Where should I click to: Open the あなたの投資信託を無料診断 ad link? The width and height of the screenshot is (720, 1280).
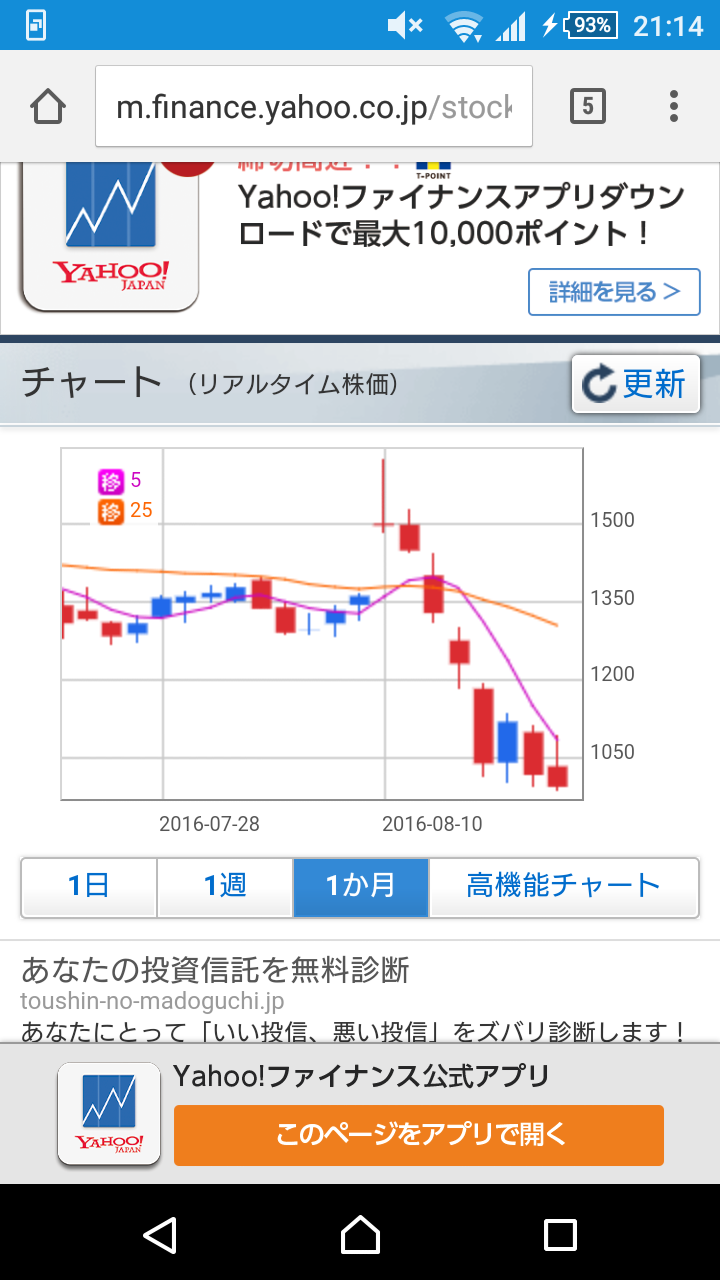click(x=215, y=970)
